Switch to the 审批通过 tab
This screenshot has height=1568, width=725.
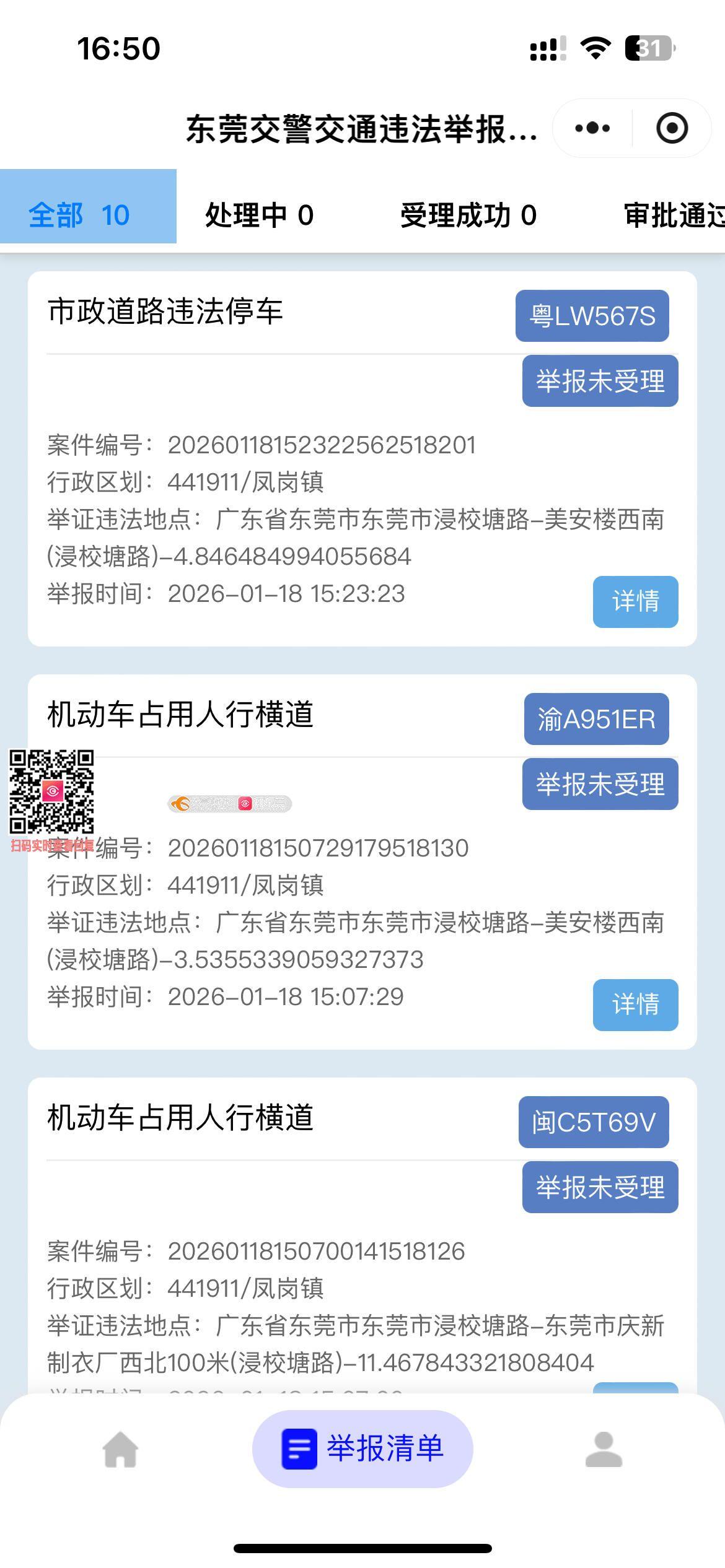(x=674, y=215)
